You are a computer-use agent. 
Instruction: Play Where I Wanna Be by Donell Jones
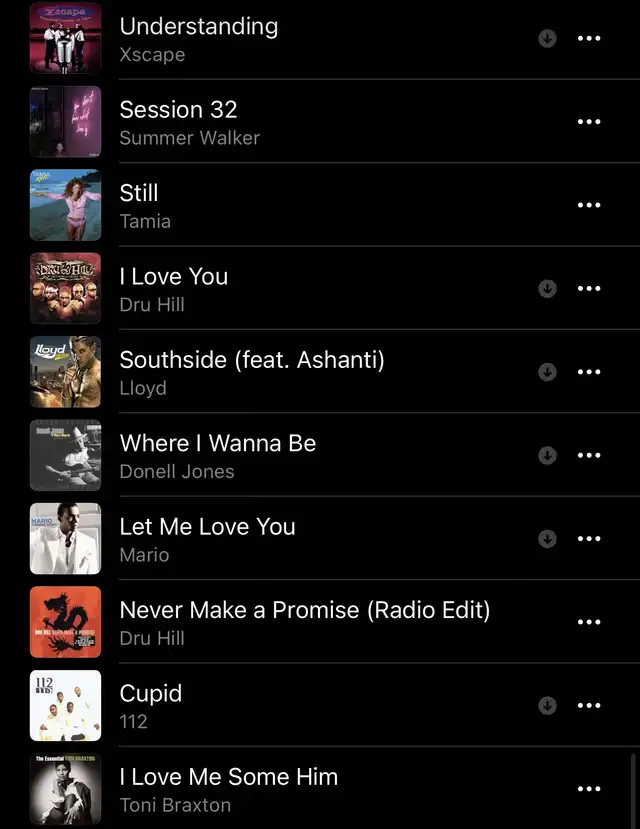pyautogui.click(x=217, y=455)
